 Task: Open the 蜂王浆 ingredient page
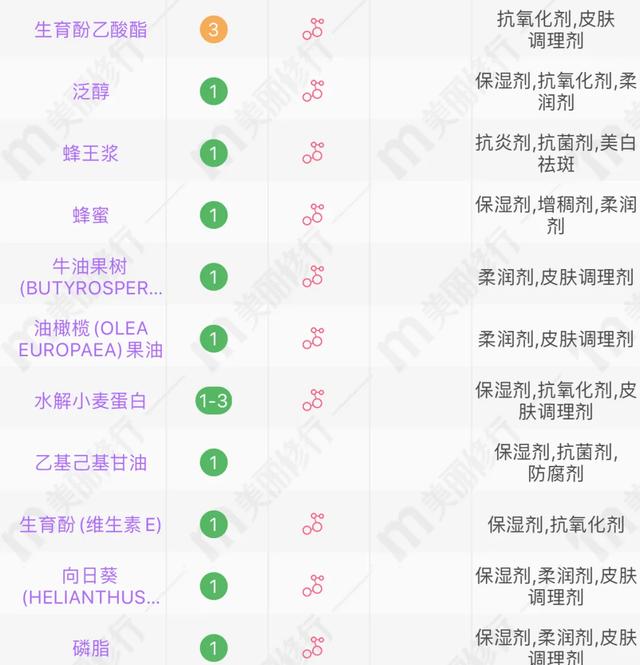(x=90, y=154)
